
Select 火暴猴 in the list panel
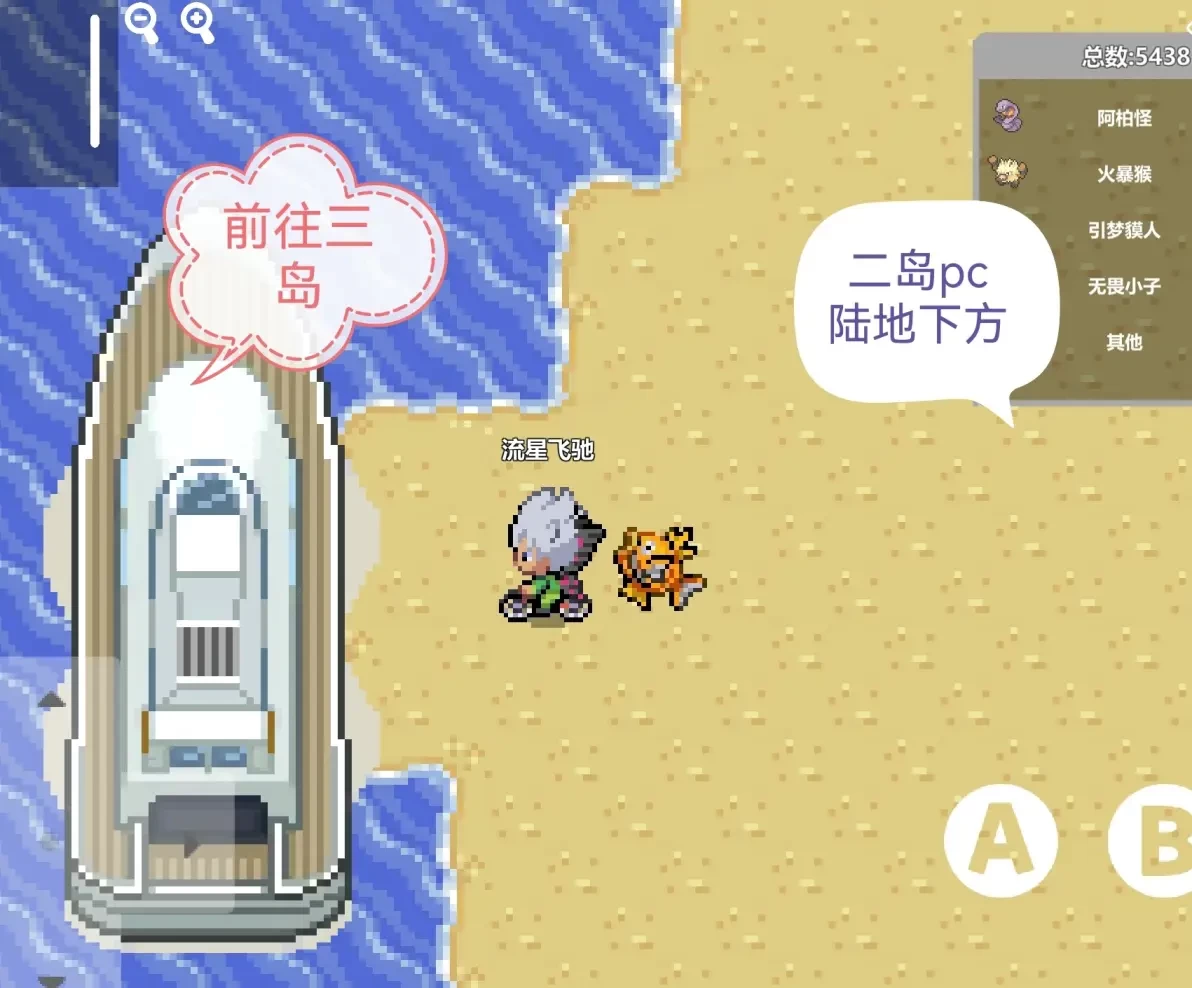pyautogui.click(x=1123, y=174)
